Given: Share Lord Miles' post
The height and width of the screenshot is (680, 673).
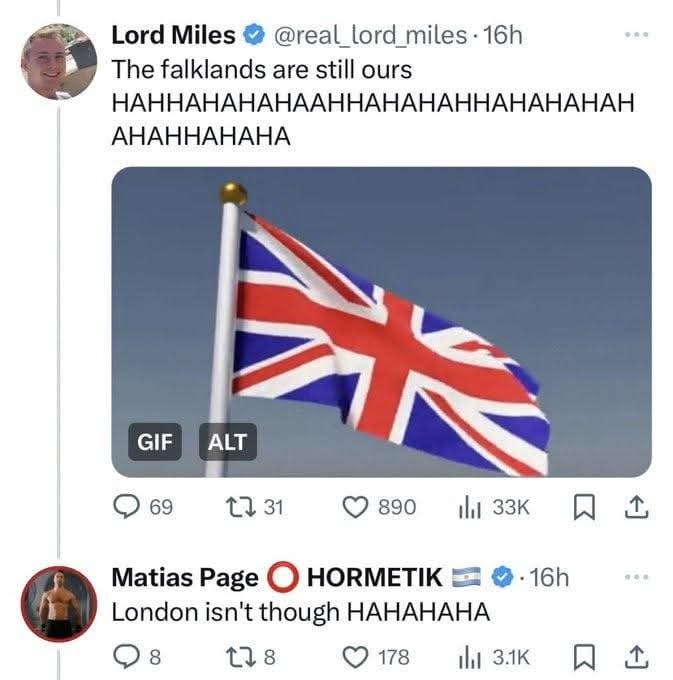Looking at the screenshot, I should click(x=634, y=507).
